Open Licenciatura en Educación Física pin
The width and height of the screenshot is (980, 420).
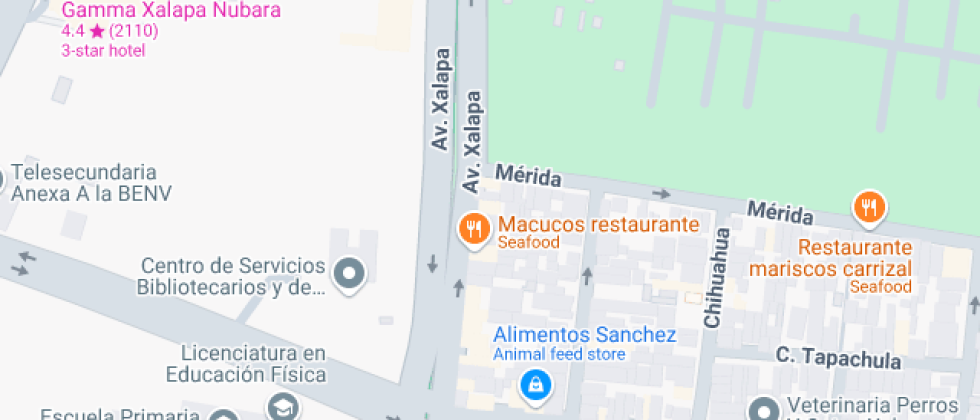pyautogui.click(x=284, y=406)
